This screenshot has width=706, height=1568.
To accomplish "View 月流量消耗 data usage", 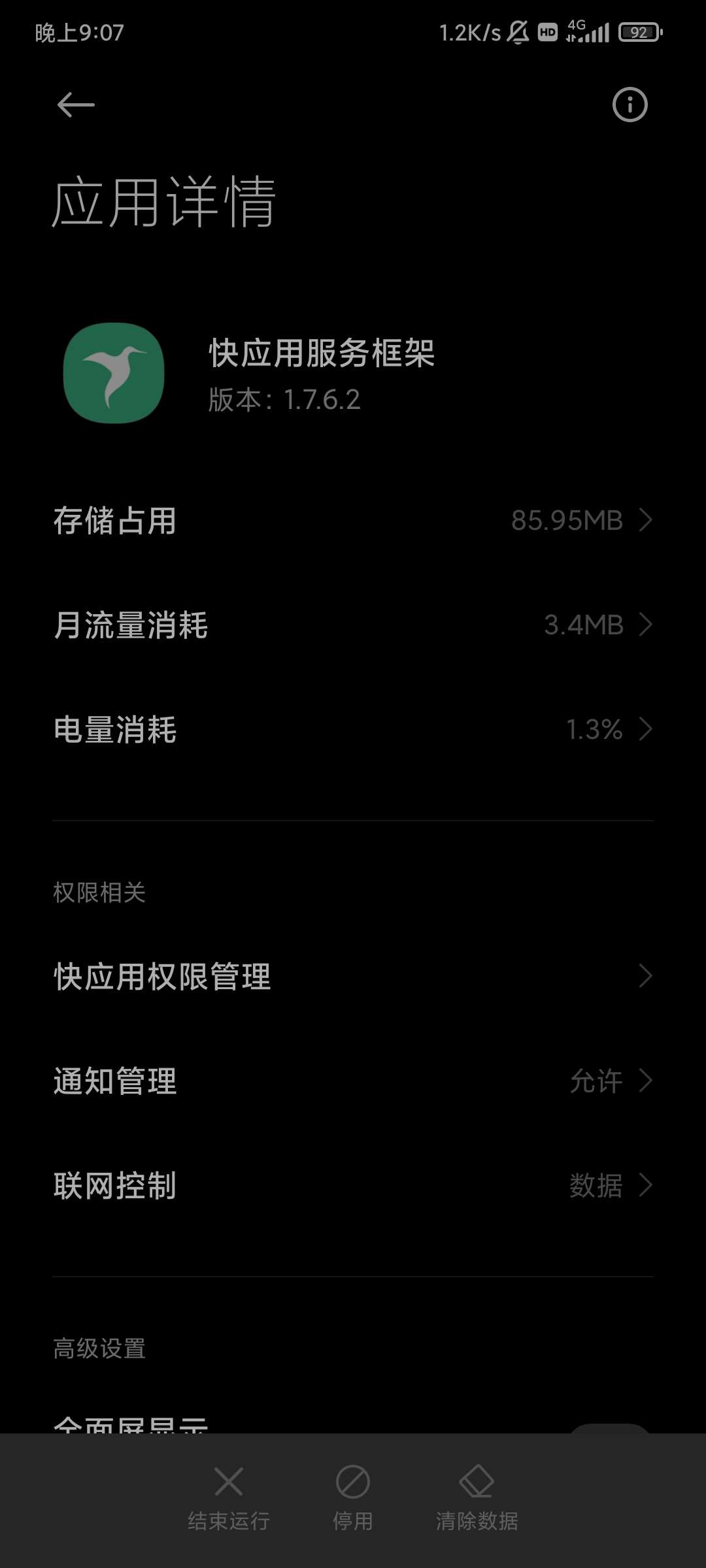I will click(x=353, y=625).
